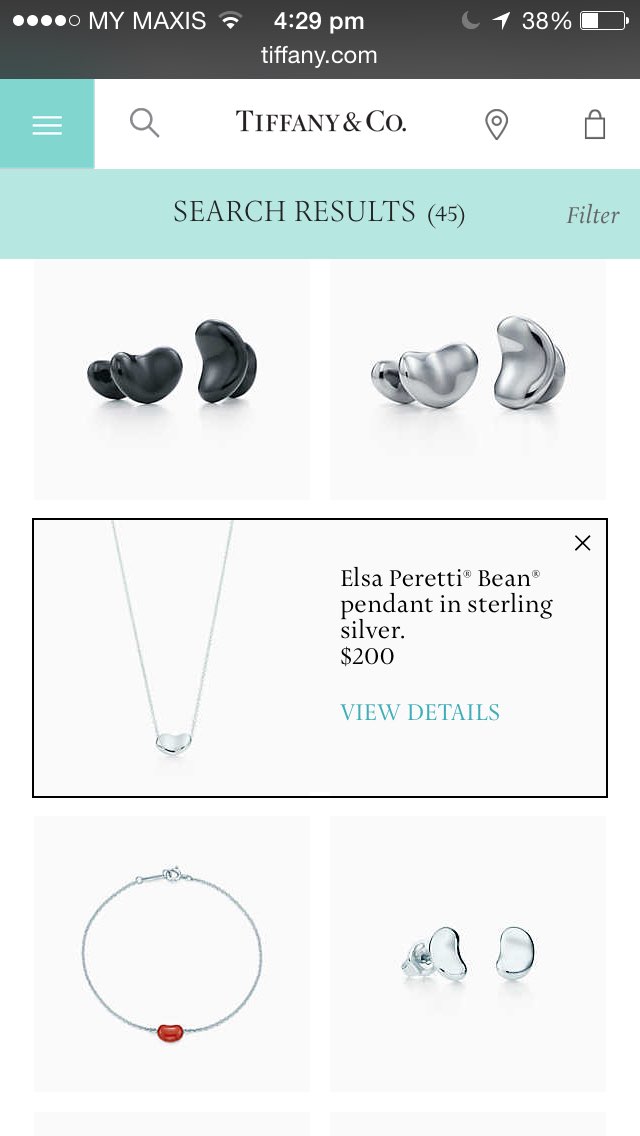Screen dimensions: 640x1136
Task: Tap the tiffany.com address bar
Action: click(x=319, y=56)
